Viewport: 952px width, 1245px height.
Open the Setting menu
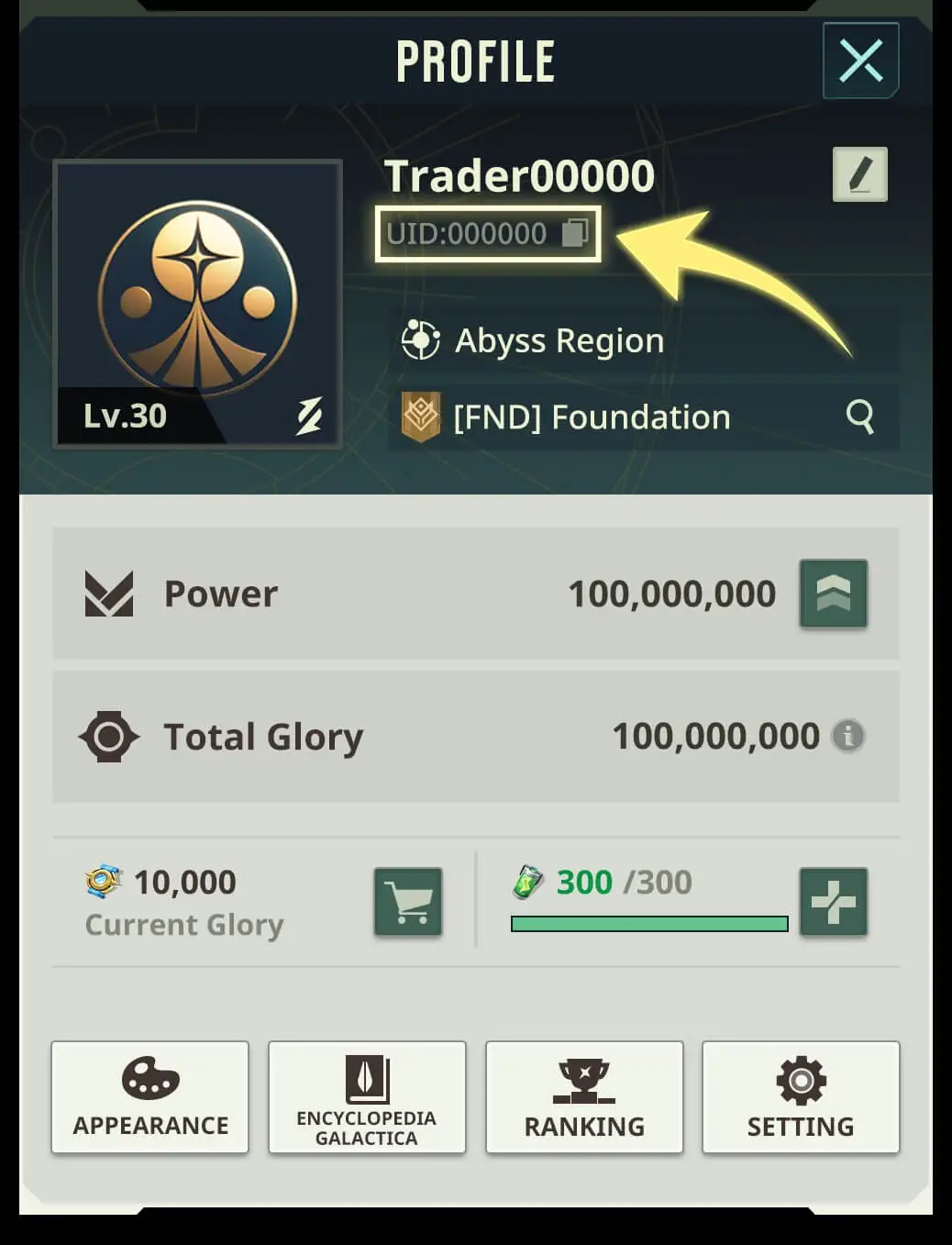click(x=801, y=1097)
